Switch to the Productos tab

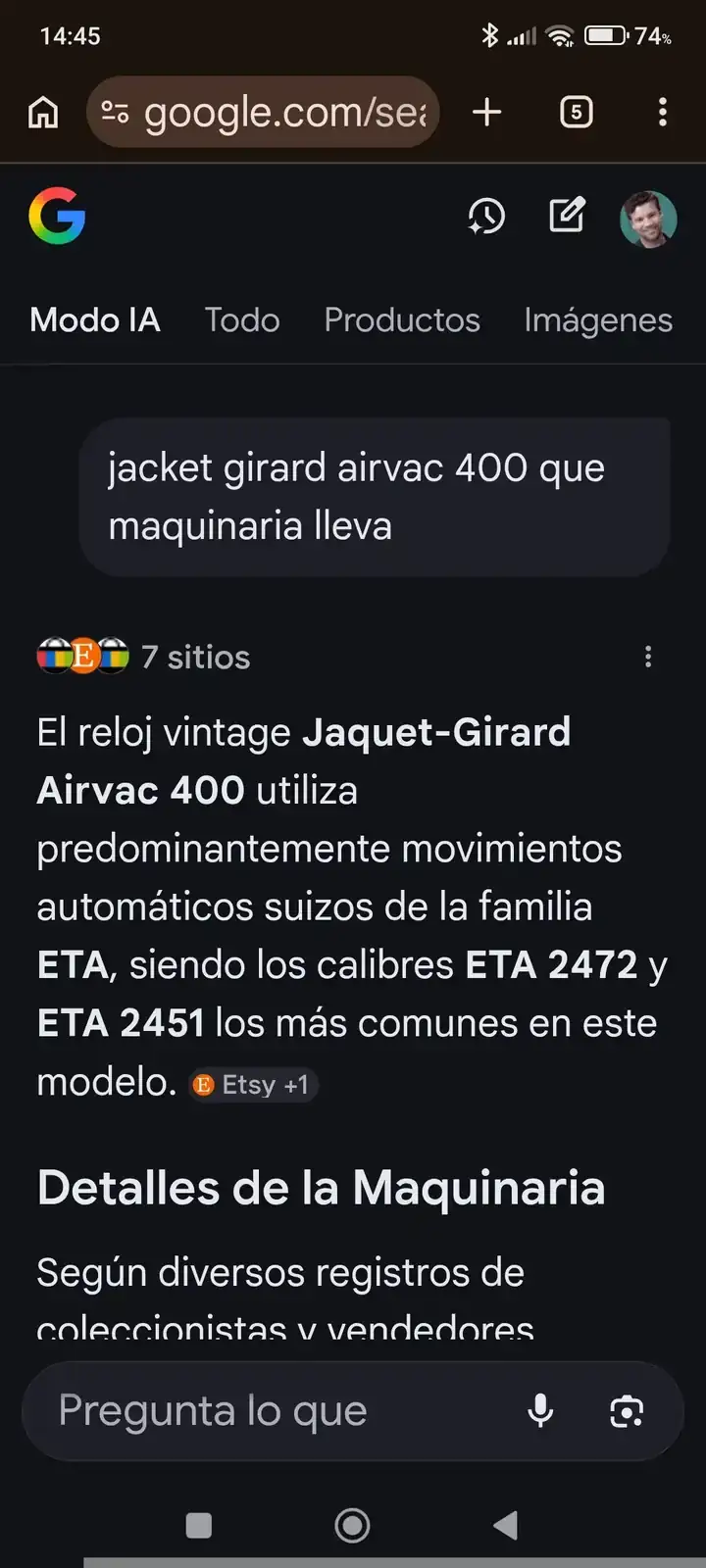[x=402, y=320]
